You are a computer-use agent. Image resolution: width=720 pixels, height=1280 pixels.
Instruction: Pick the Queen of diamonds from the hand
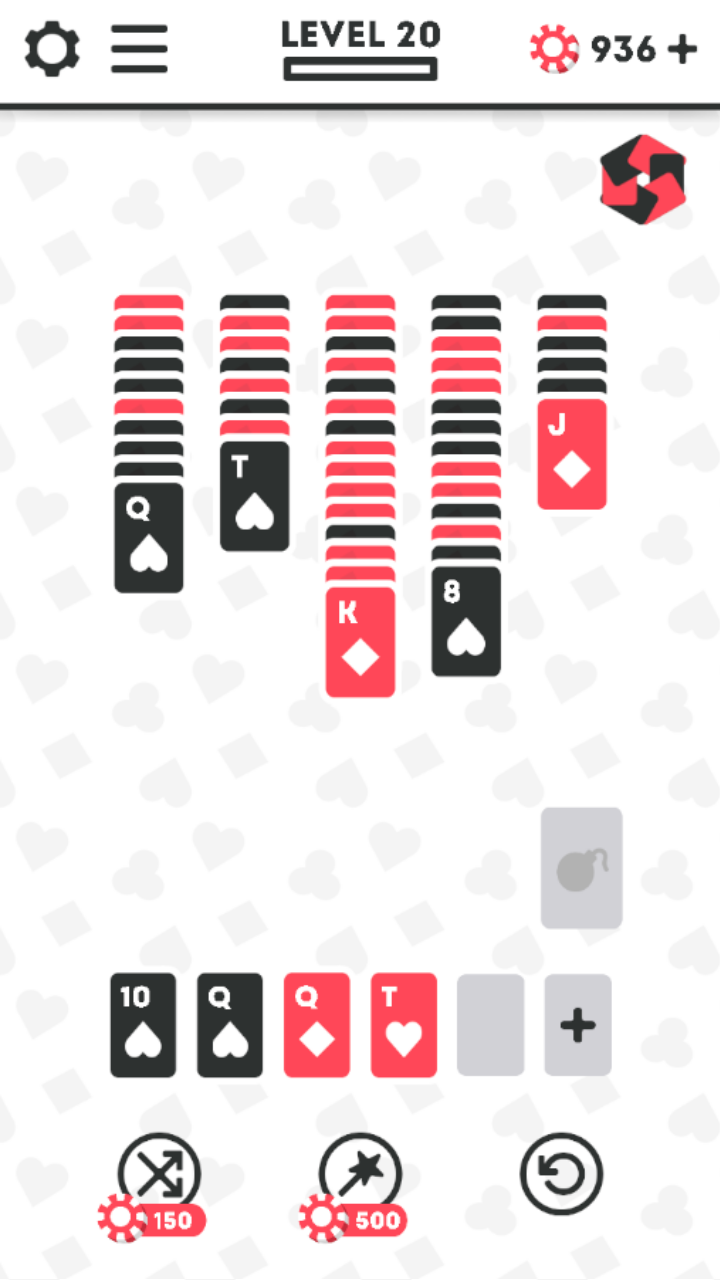click(x=317, y=1025)
